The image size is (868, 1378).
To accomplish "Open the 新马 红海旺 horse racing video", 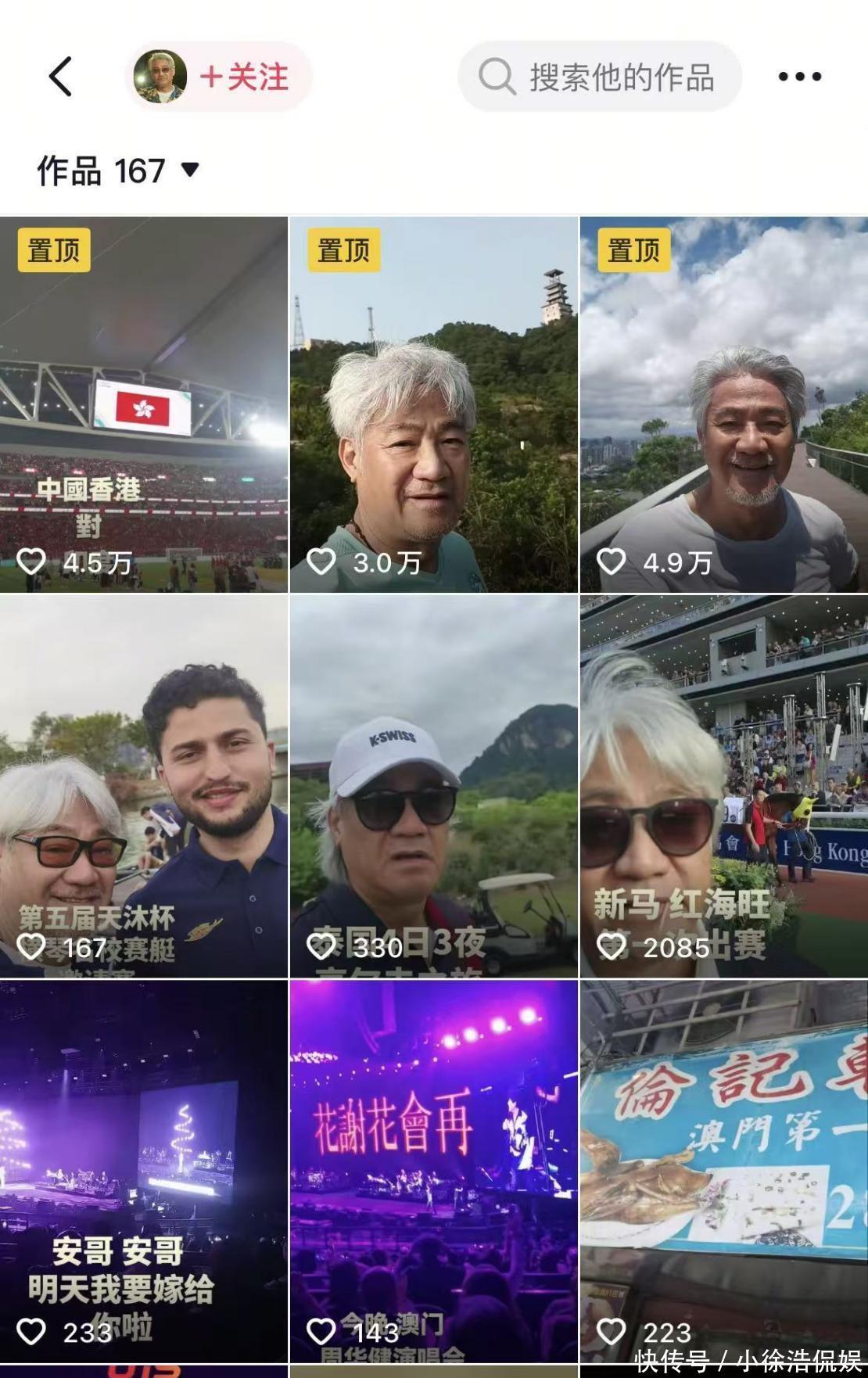I will tap(724, 786).
